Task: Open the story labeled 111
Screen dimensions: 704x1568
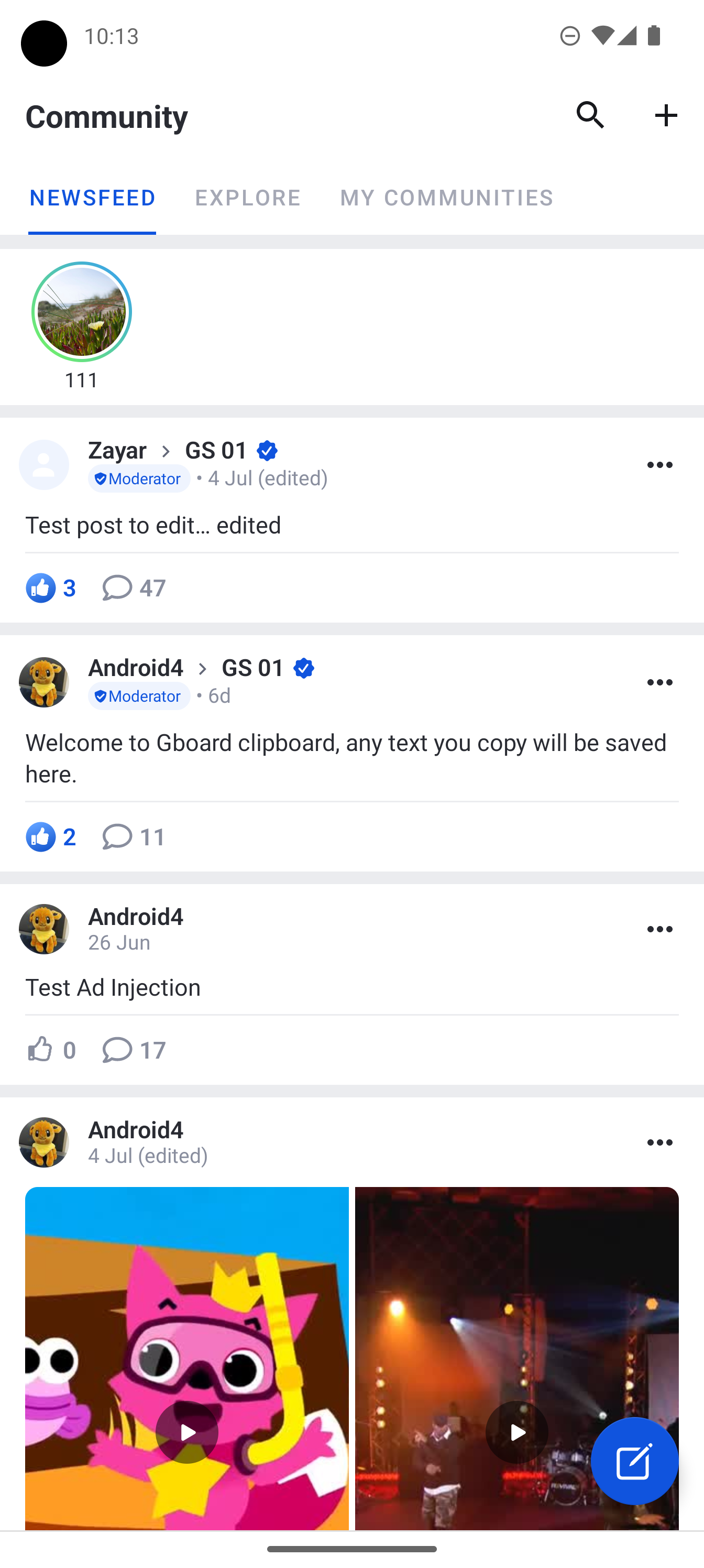Action: (x=82, y=312)
